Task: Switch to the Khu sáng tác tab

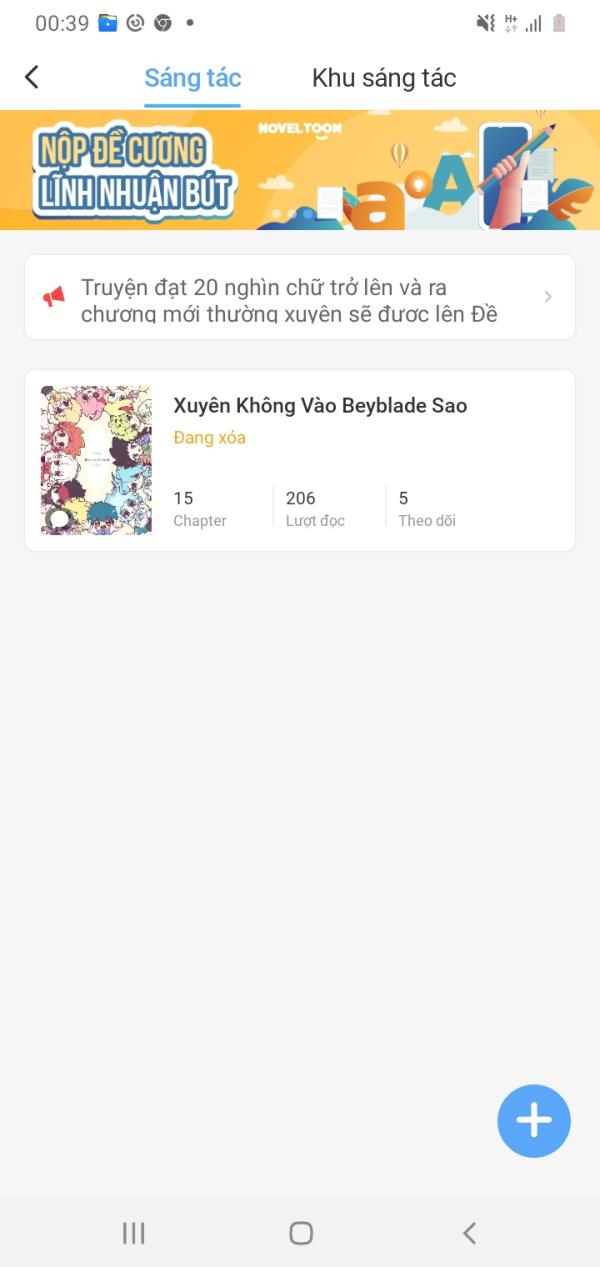Action: 384,78
